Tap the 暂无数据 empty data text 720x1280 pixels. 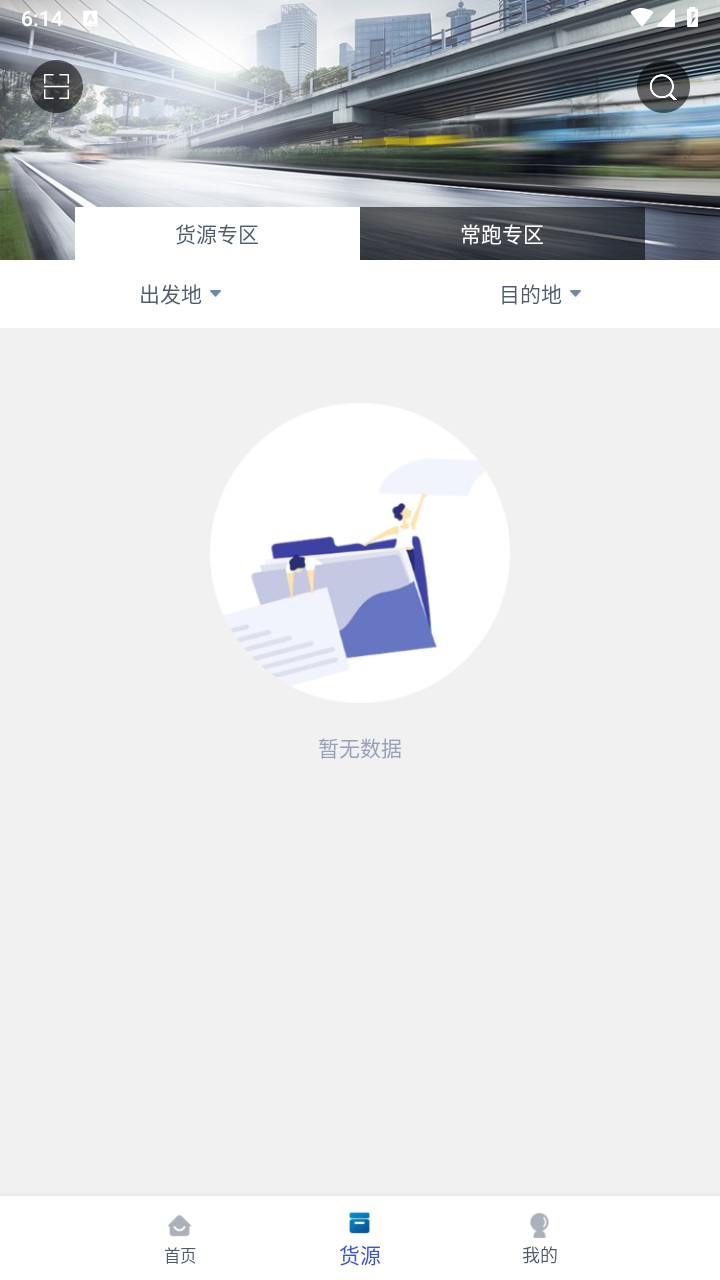point(359,748)
